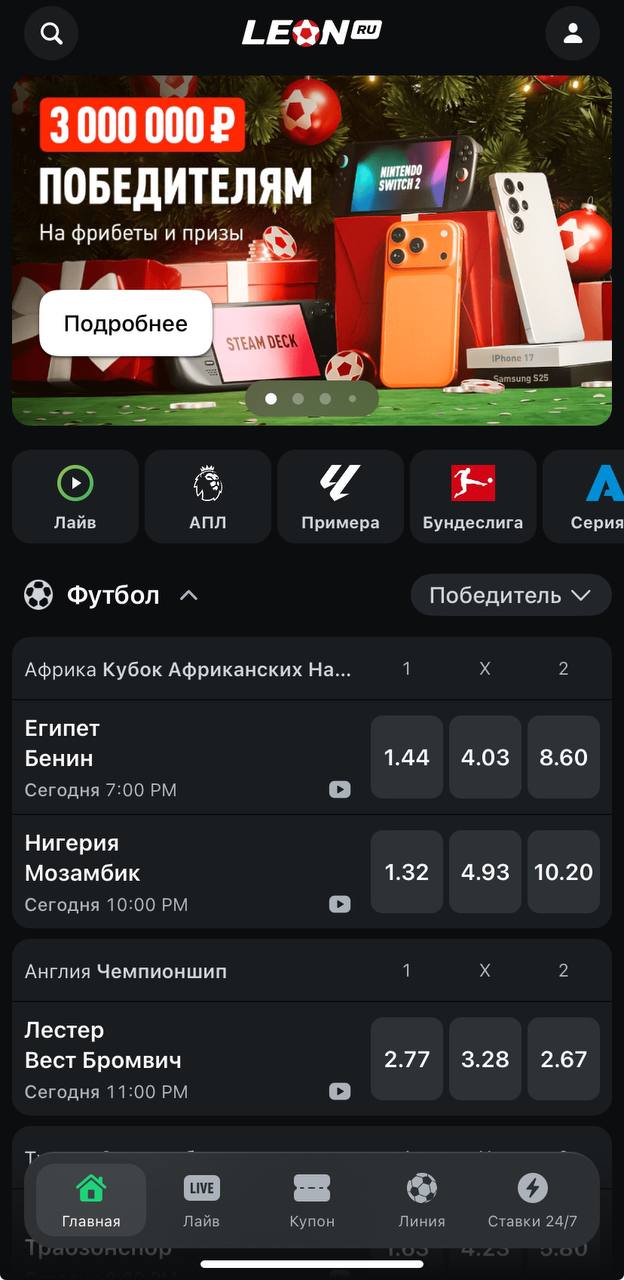
Task: Tap the Подробнее button on the banner
Action: (x=126, y=323)
